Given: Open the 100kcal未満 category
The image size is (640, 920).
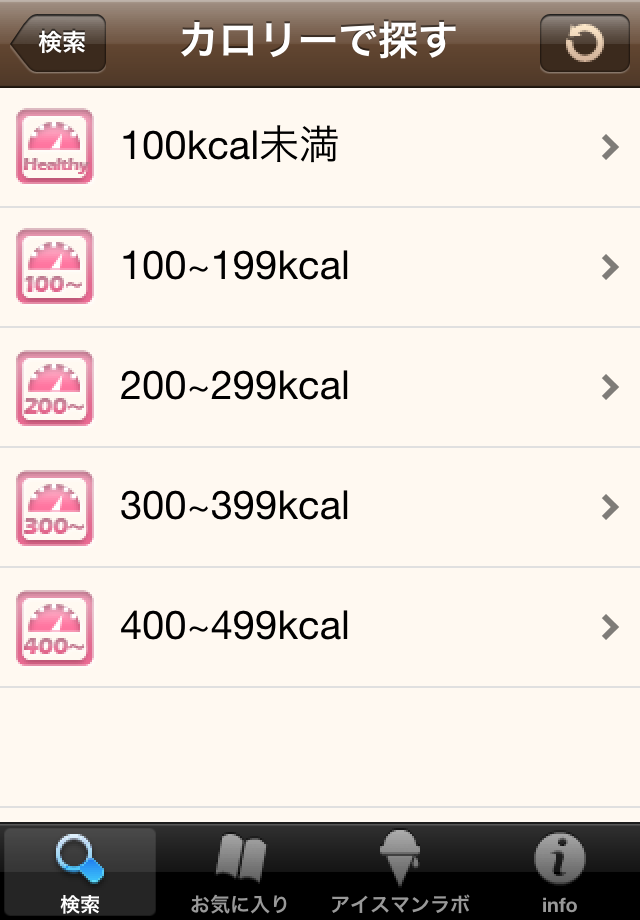Looking at the screenshot, I should [x=320, y=147].
